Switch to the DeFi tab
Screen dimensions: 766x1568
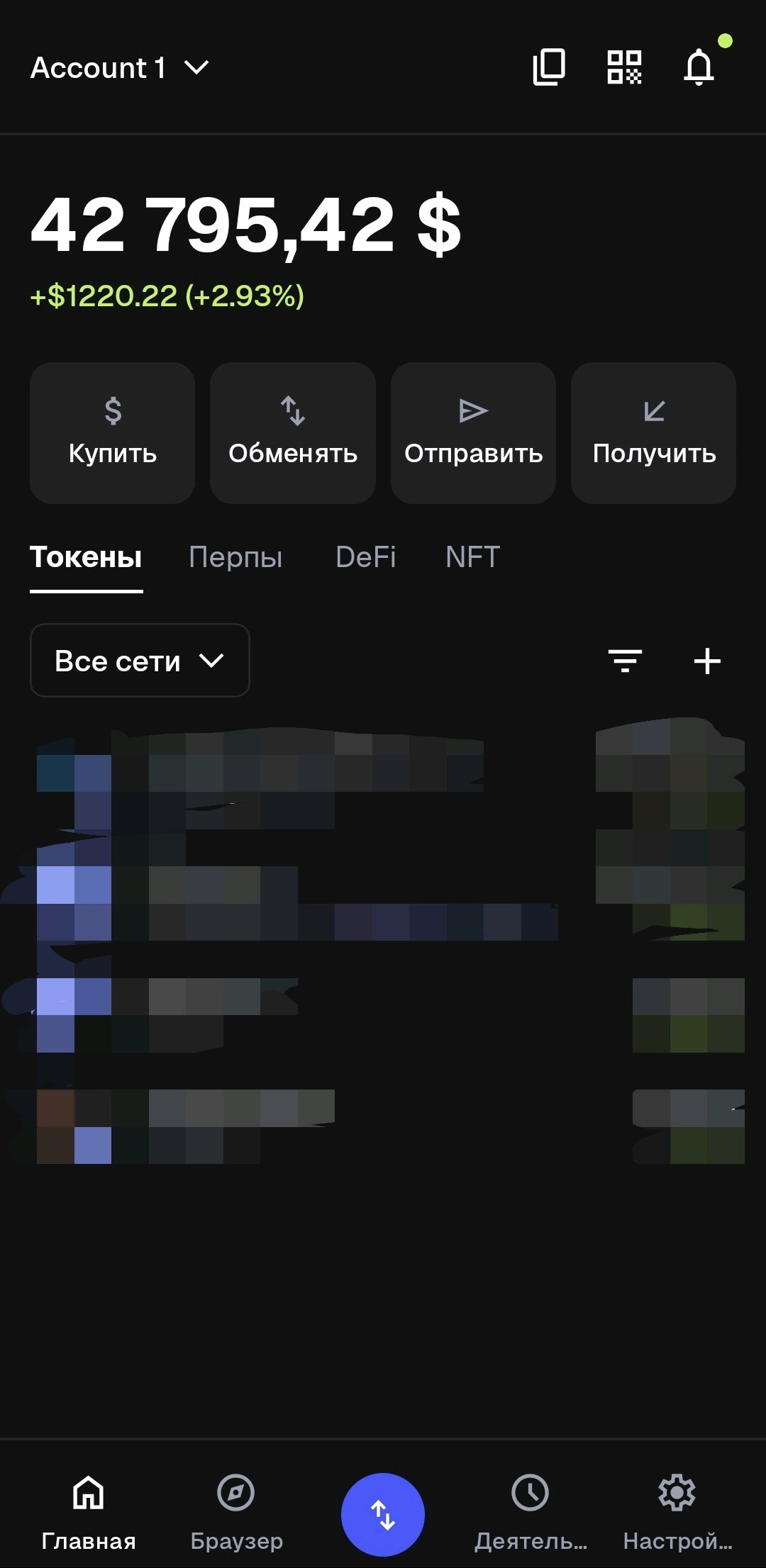(365, 557)
